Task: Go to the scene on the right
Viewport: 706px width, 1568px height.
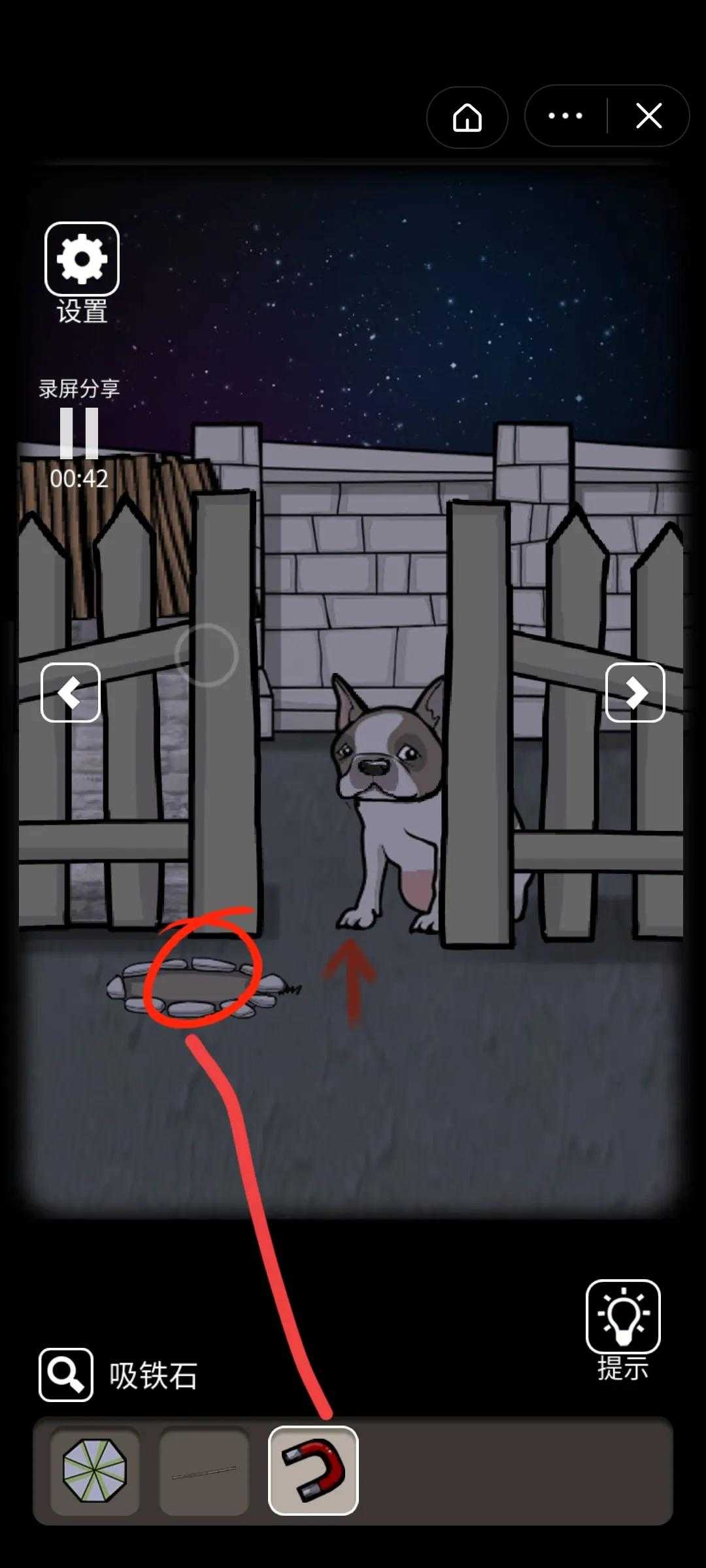Action: click(635, 693)
